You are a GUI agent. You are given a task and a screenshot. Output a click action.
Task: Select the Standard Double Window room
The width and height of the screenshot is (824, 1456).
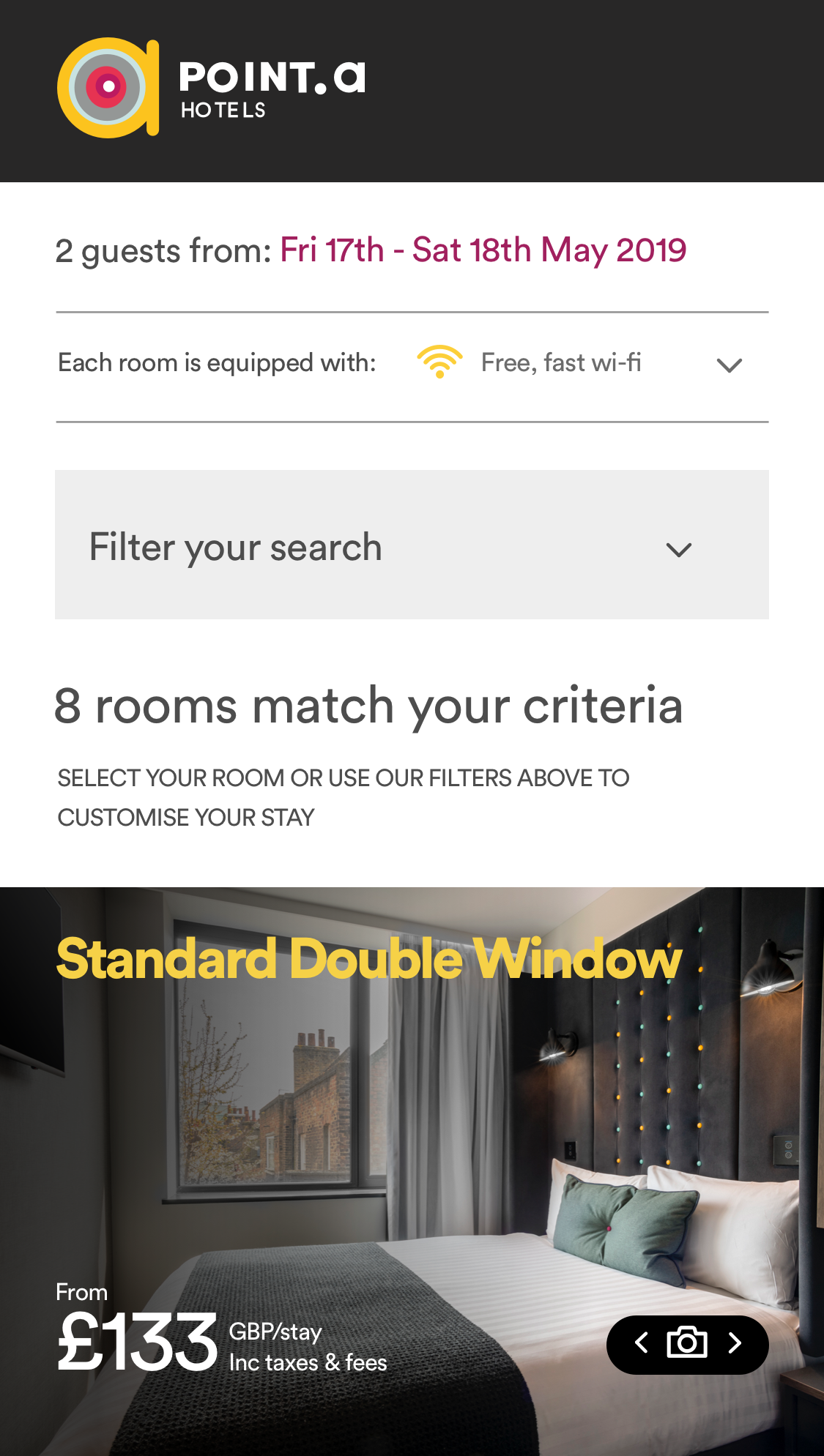pos(368,959)
